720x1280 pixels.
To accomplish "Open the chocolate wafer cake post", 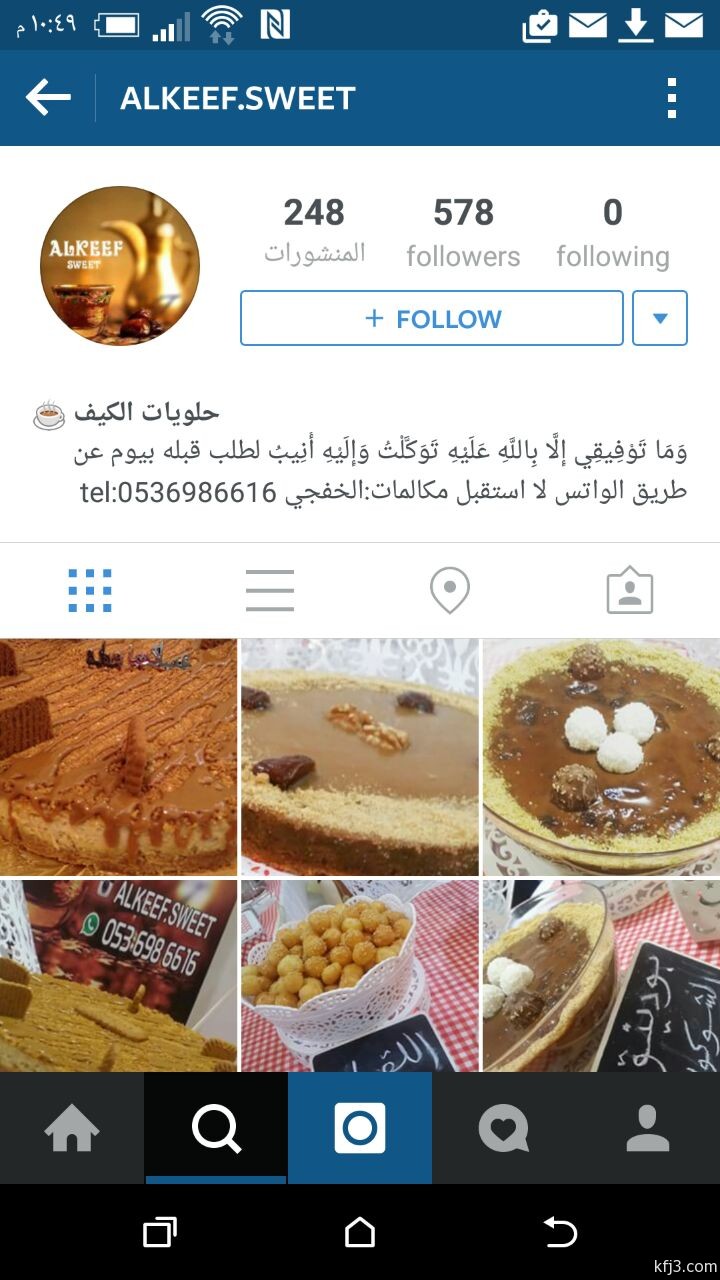I will pos(118,757).
